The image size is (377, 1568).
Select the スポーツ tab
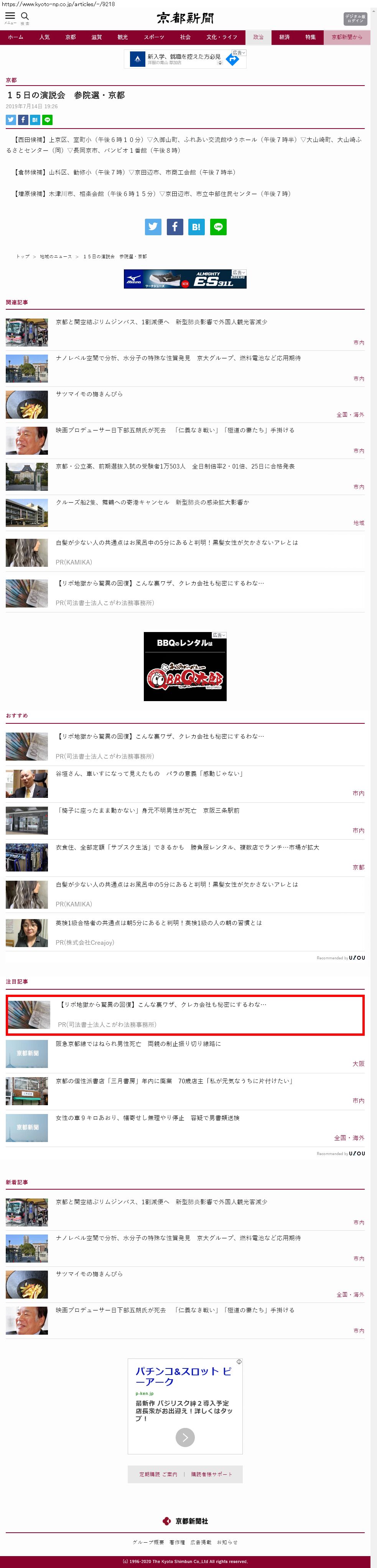[154, 37]
